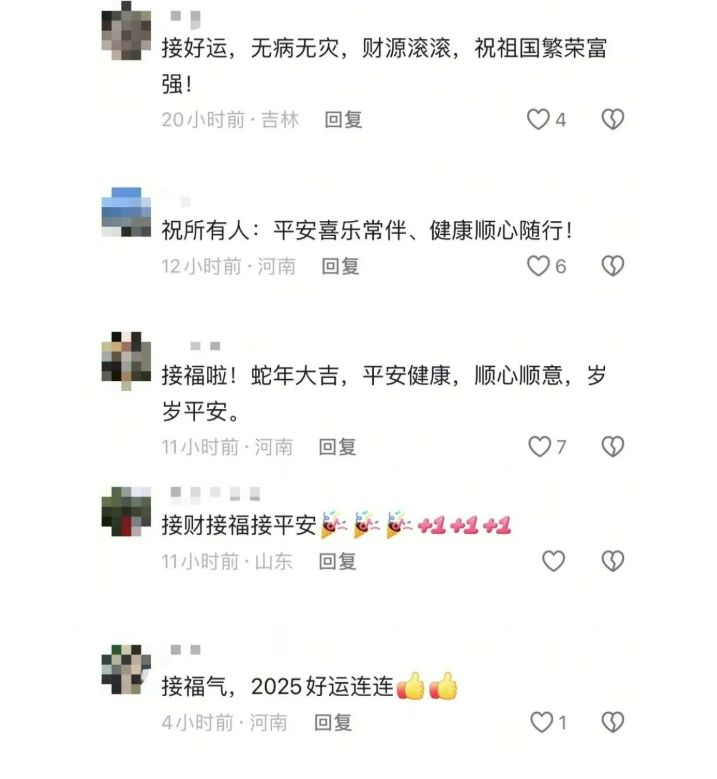The image size is (717, 779).
Task: Like the 接福啦 蛇年大吉 comment
Action: (540, 447)
